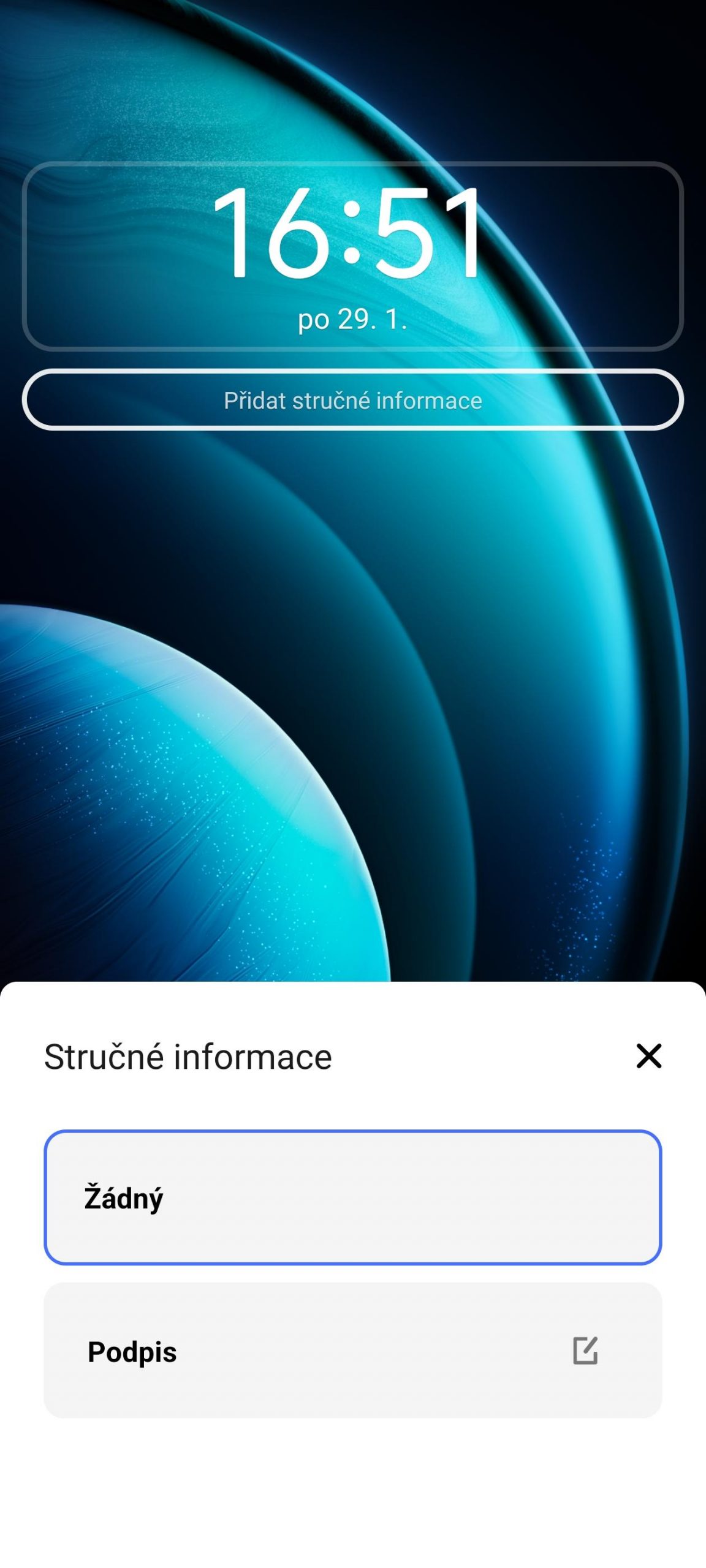Select the Žádný option
706x1568 pixels.
tap(353, 1197)
